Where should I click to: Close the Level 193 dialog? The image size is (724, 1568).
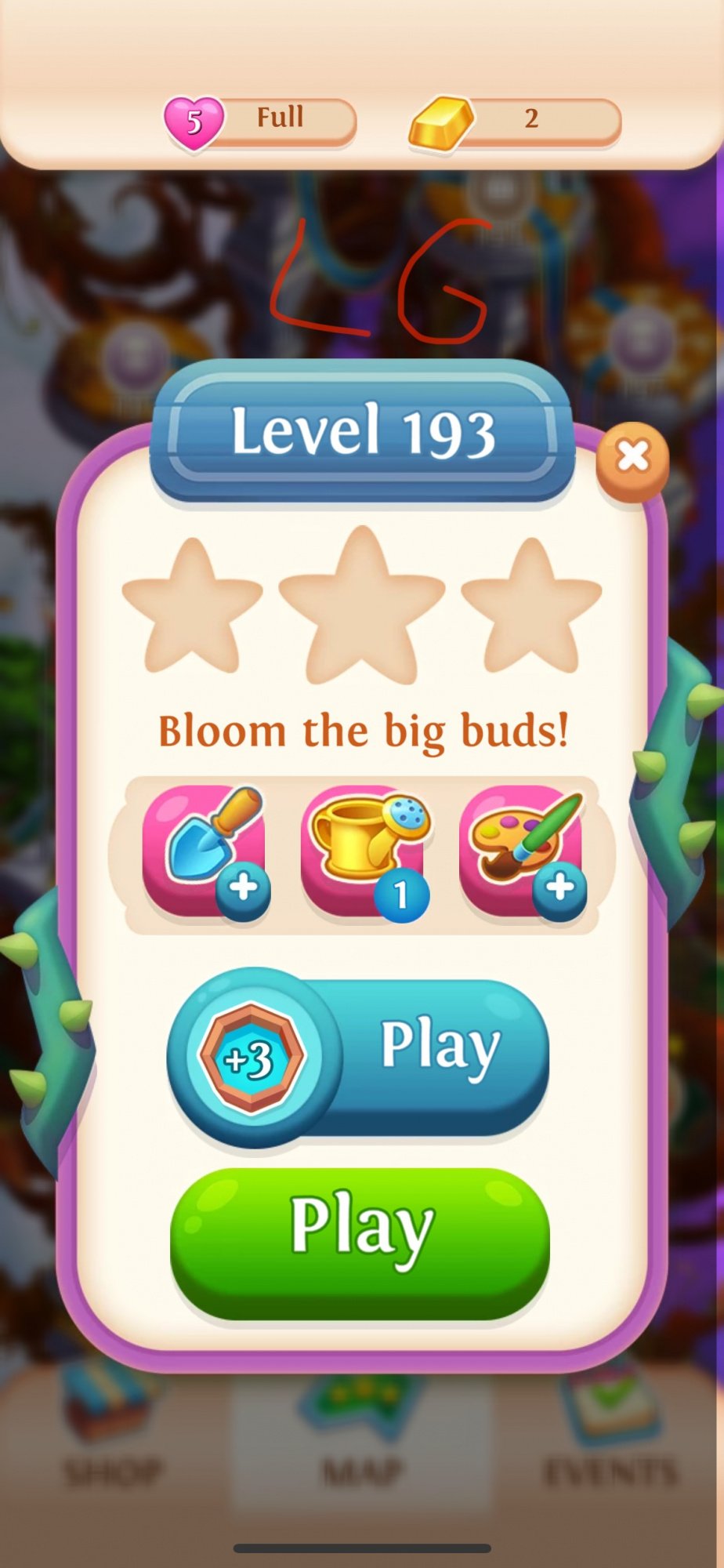(x=632, y=458)
